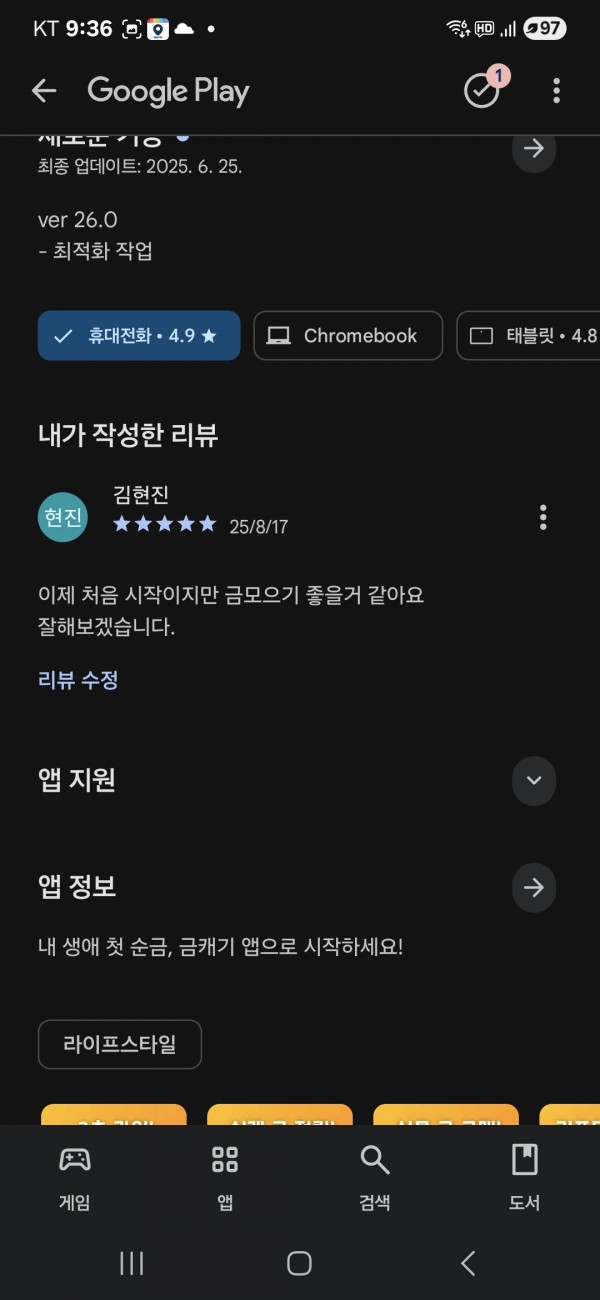The image size is (600, 1300).
Task: Tap the 라이프스타일 category chip
Action: pos(120,1045)
